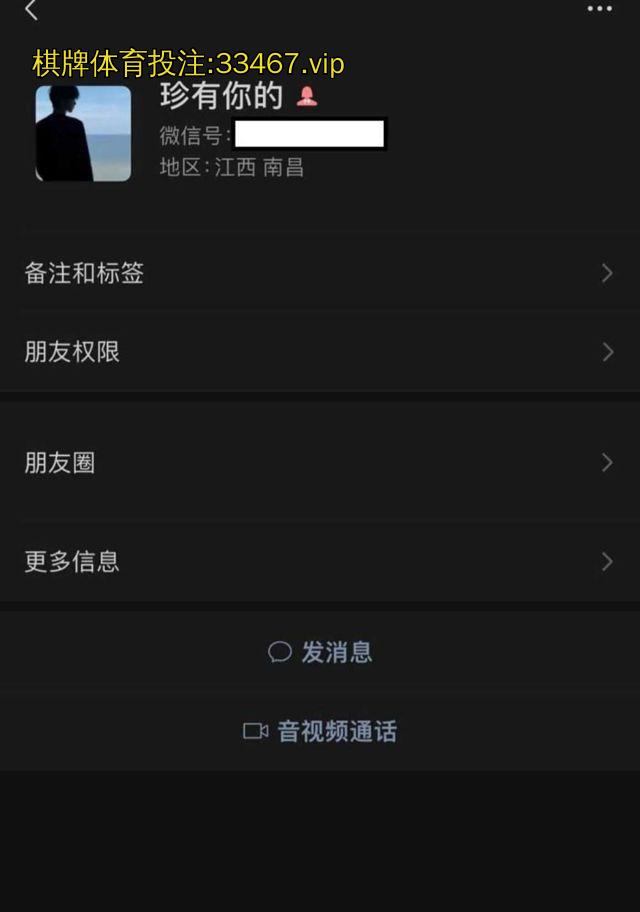
Task: Start 音视频通话 with this contact
Action: click(x=320, y=731)
